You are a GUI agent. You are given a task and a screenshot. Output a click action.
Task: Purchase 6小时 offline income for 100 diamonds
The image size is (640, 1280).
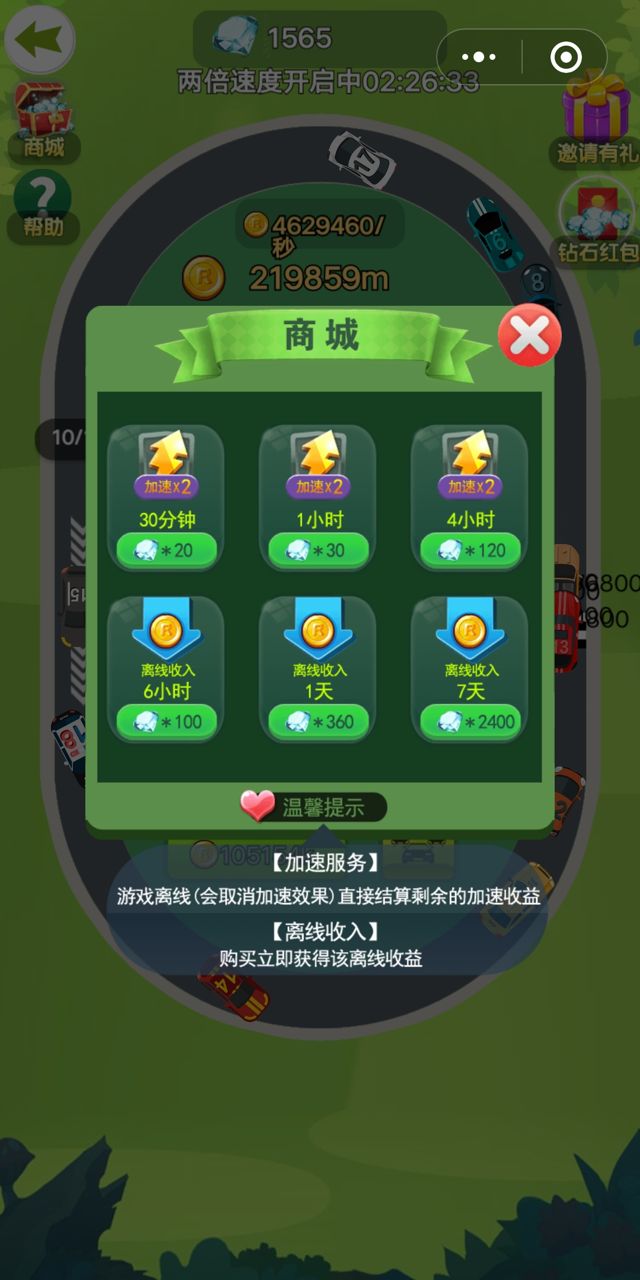click(x=166, y=721)
